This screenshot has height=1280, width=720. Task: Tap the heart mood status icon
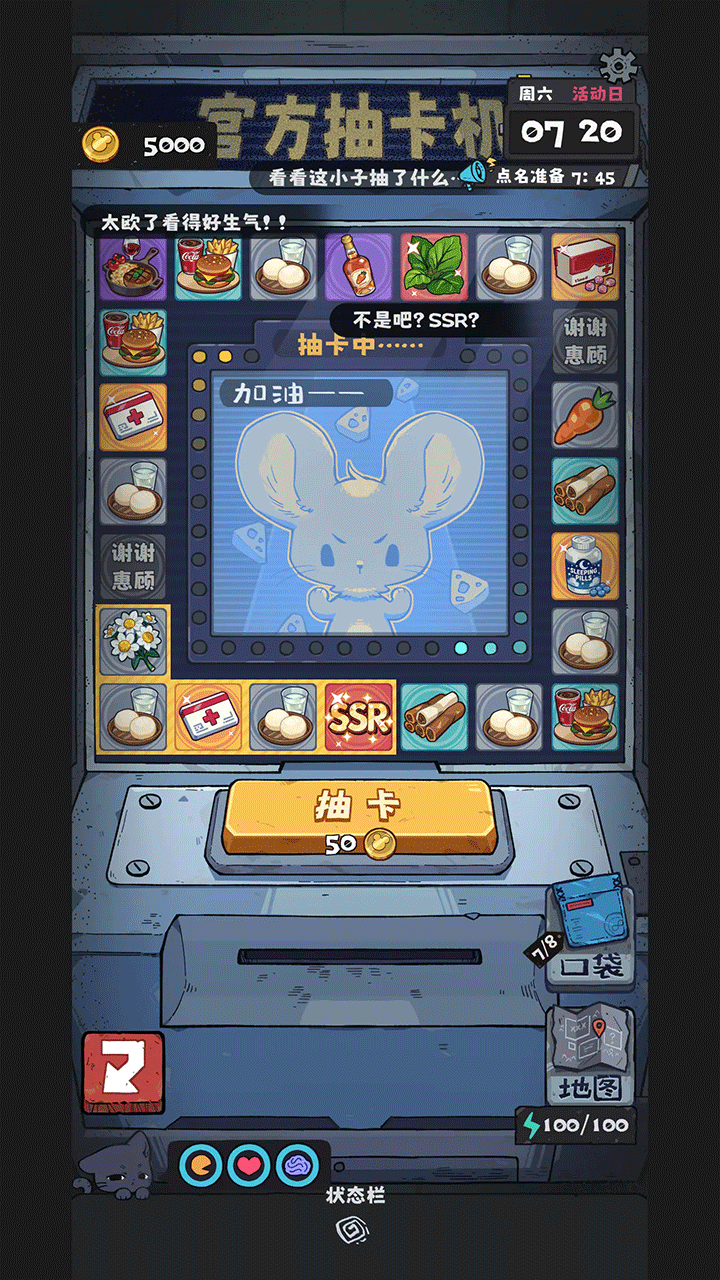(248, 1165)
